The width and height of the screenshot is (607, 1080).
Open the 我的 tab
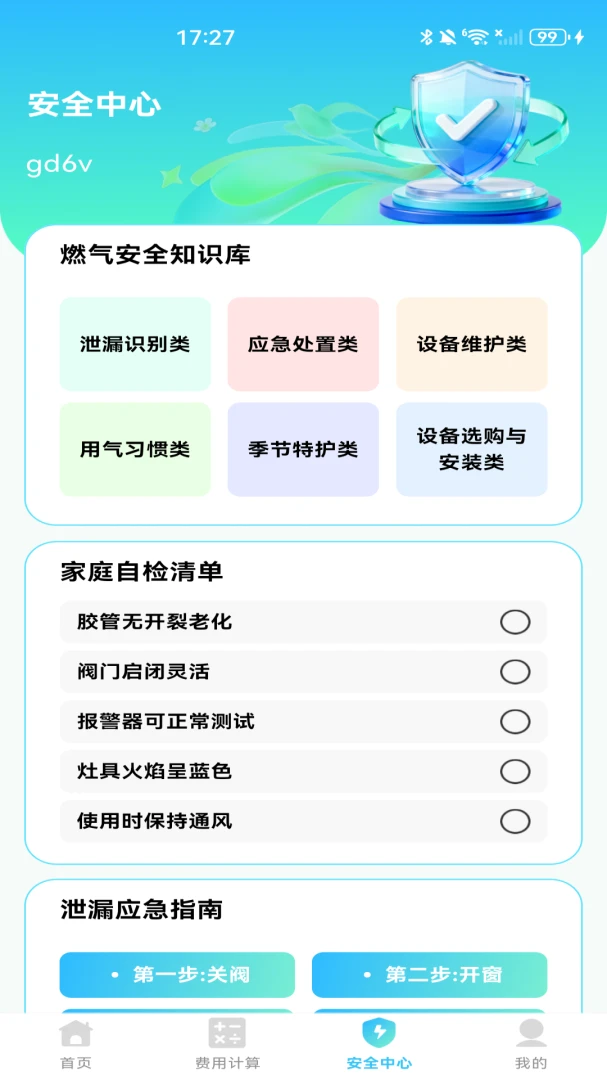click(x=531, y=1044)
